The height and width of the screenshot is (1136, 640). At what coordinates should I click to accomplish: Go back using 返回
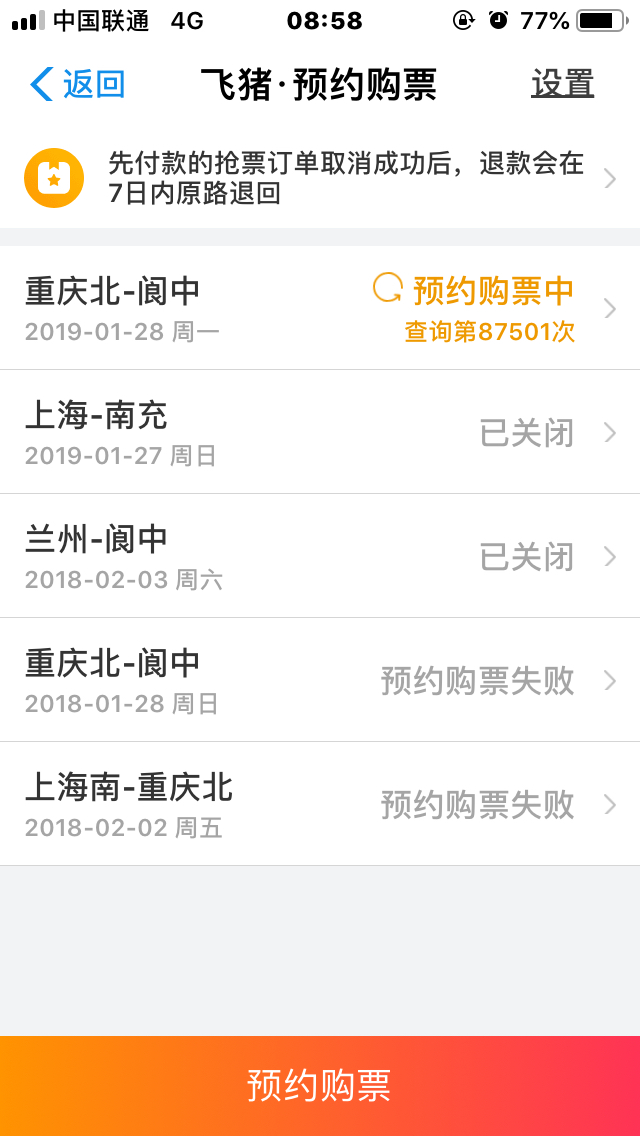(x=78, y=84)
